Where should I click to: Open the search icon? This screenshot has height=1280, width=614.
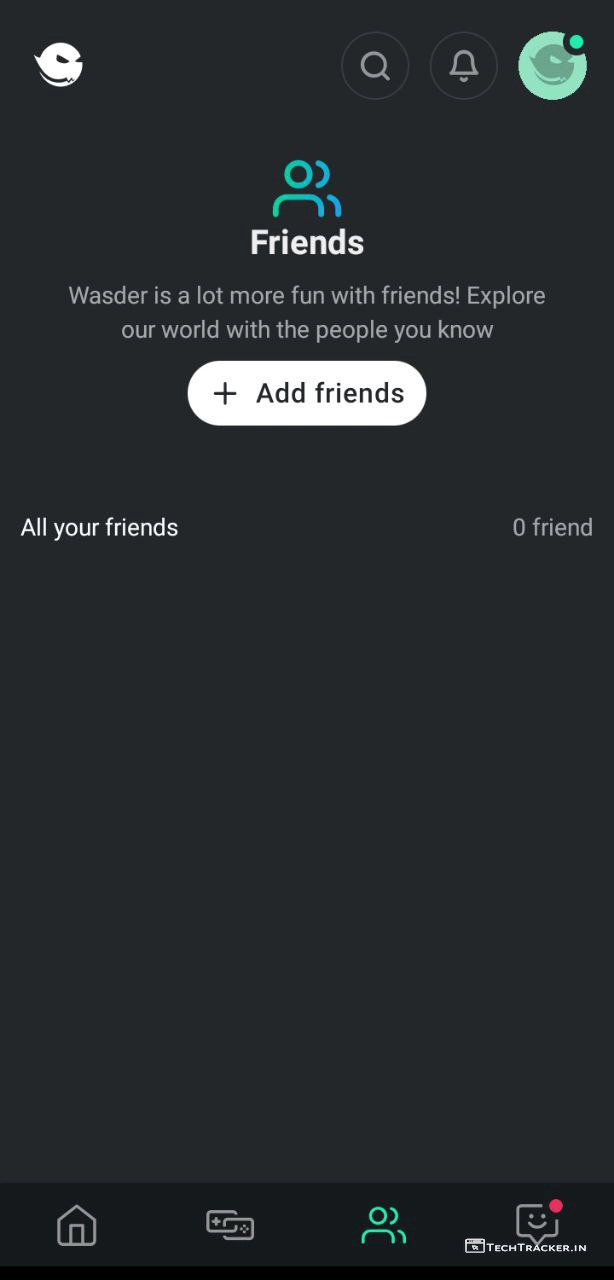[375, 66]
